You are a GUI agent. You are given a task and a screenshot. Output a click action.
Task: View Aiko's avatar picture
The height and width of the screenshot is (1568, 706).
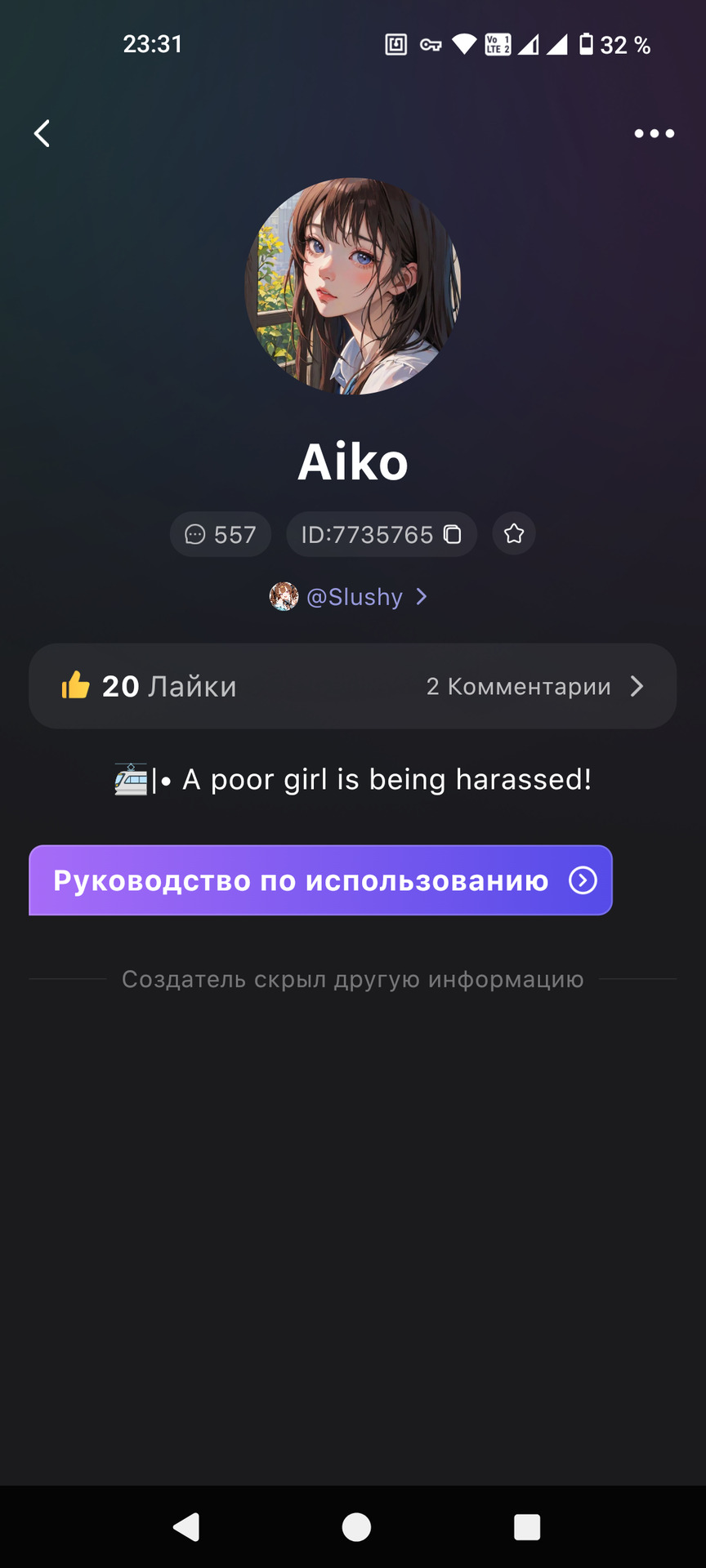pos(353,286)
